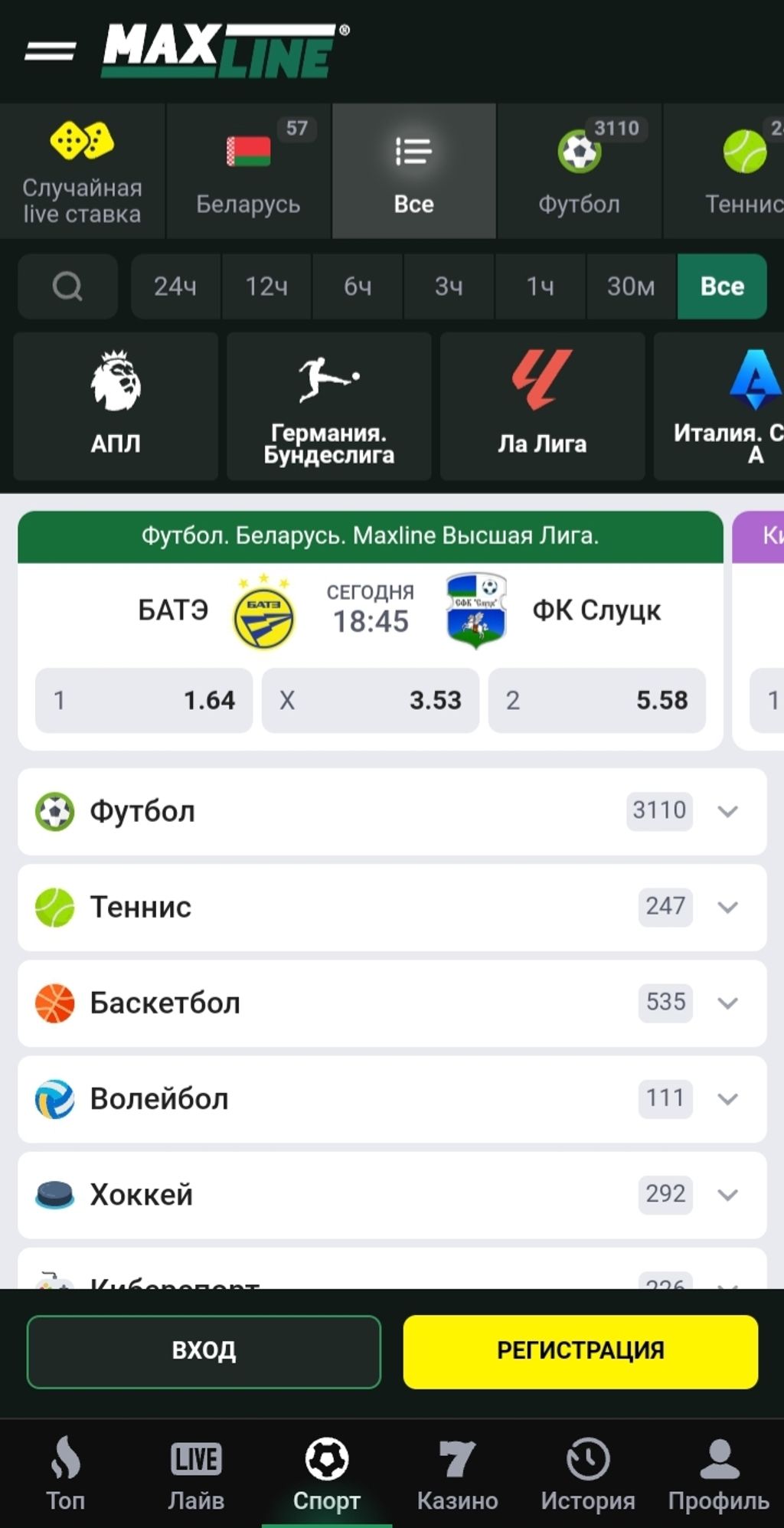Switch to the Футбол top category
This screenshot has width=784, height=1528.
pyautogui.click(x=579, y=172)
